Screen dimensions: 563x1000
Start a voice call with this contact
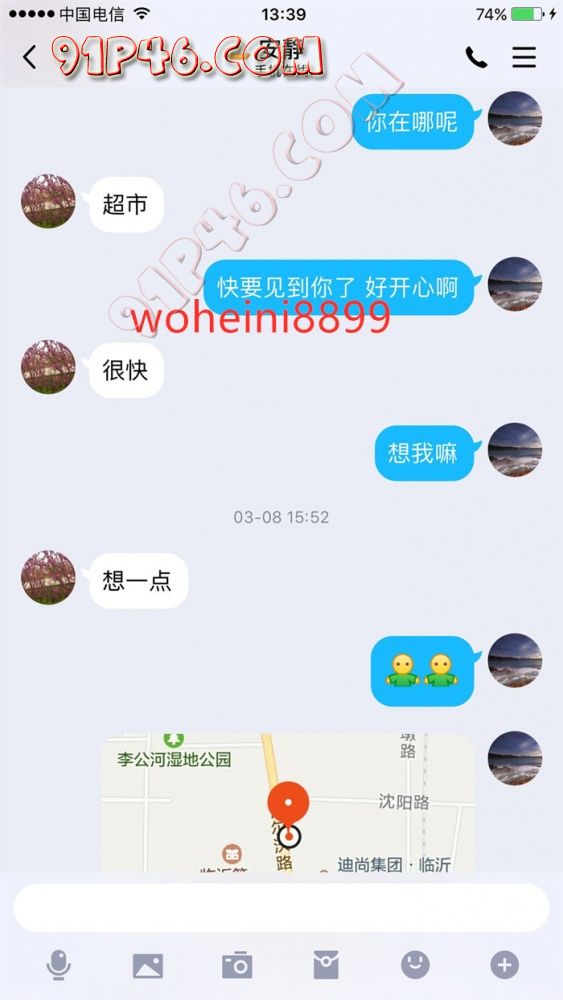pyautogui.click(x=476, y=57)
